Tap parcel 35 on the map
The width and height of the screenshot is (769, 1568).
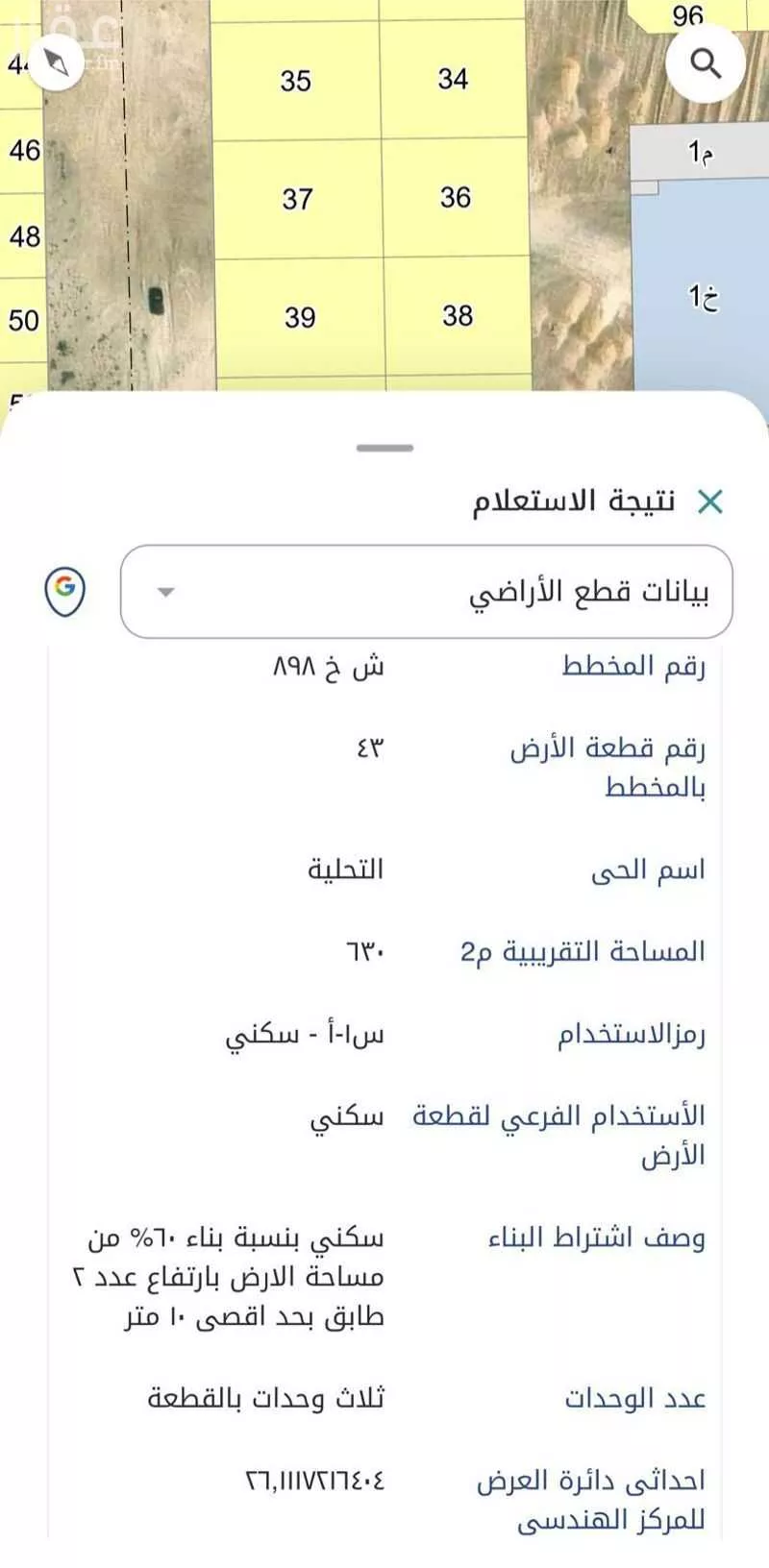[x=296, y=82]
